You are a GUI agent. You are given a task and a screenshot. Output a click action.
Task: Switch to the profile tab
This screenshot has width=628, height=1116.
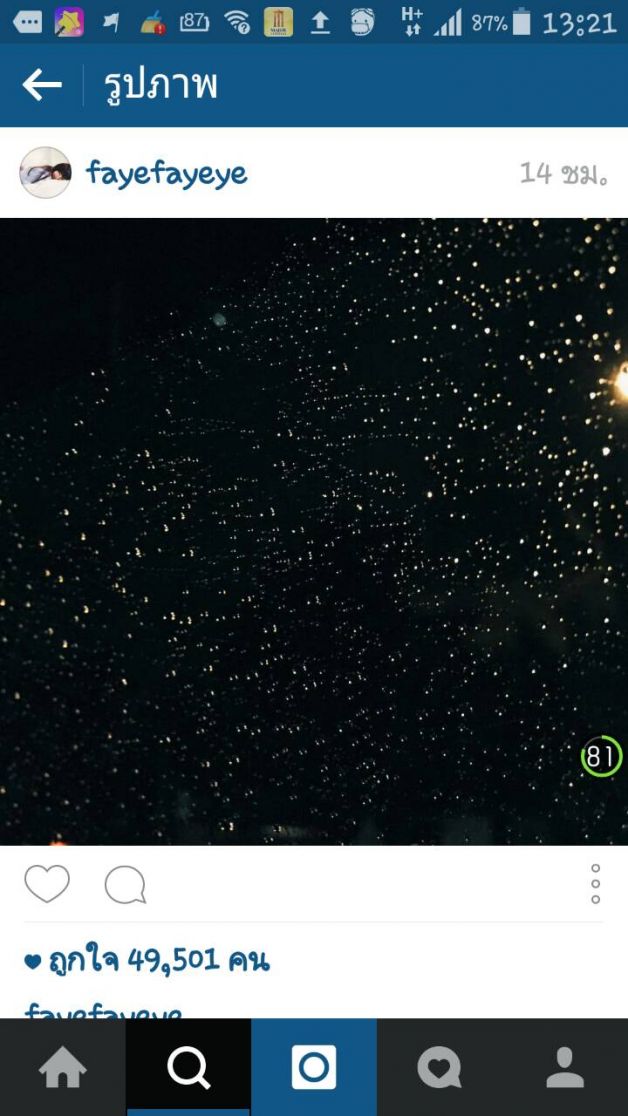pos(565,1067)
